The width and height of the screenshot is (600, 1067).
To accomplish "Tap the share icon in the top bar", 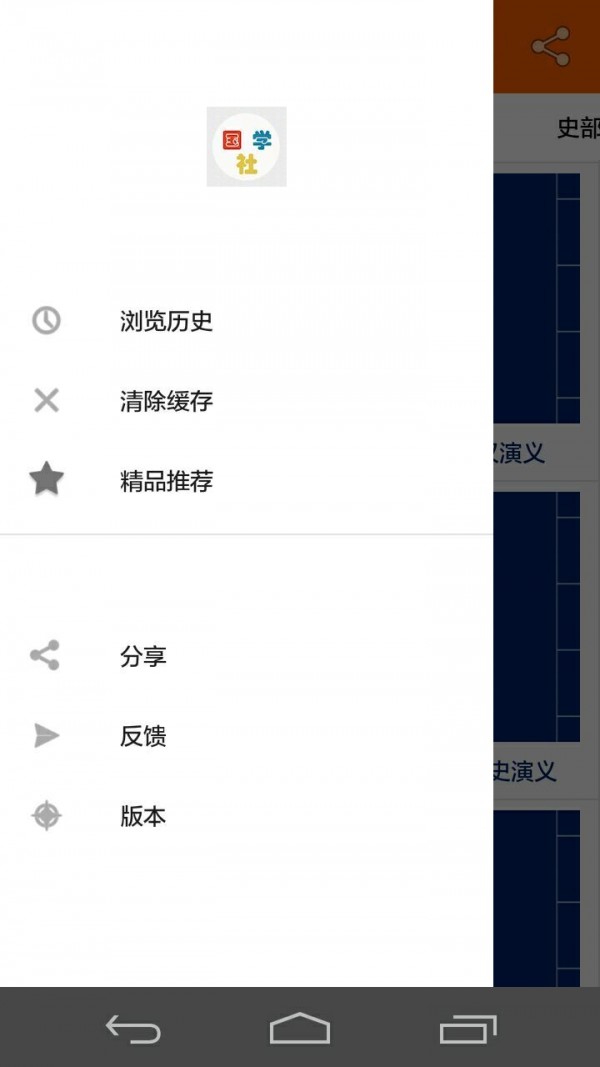I will point(550,47).
